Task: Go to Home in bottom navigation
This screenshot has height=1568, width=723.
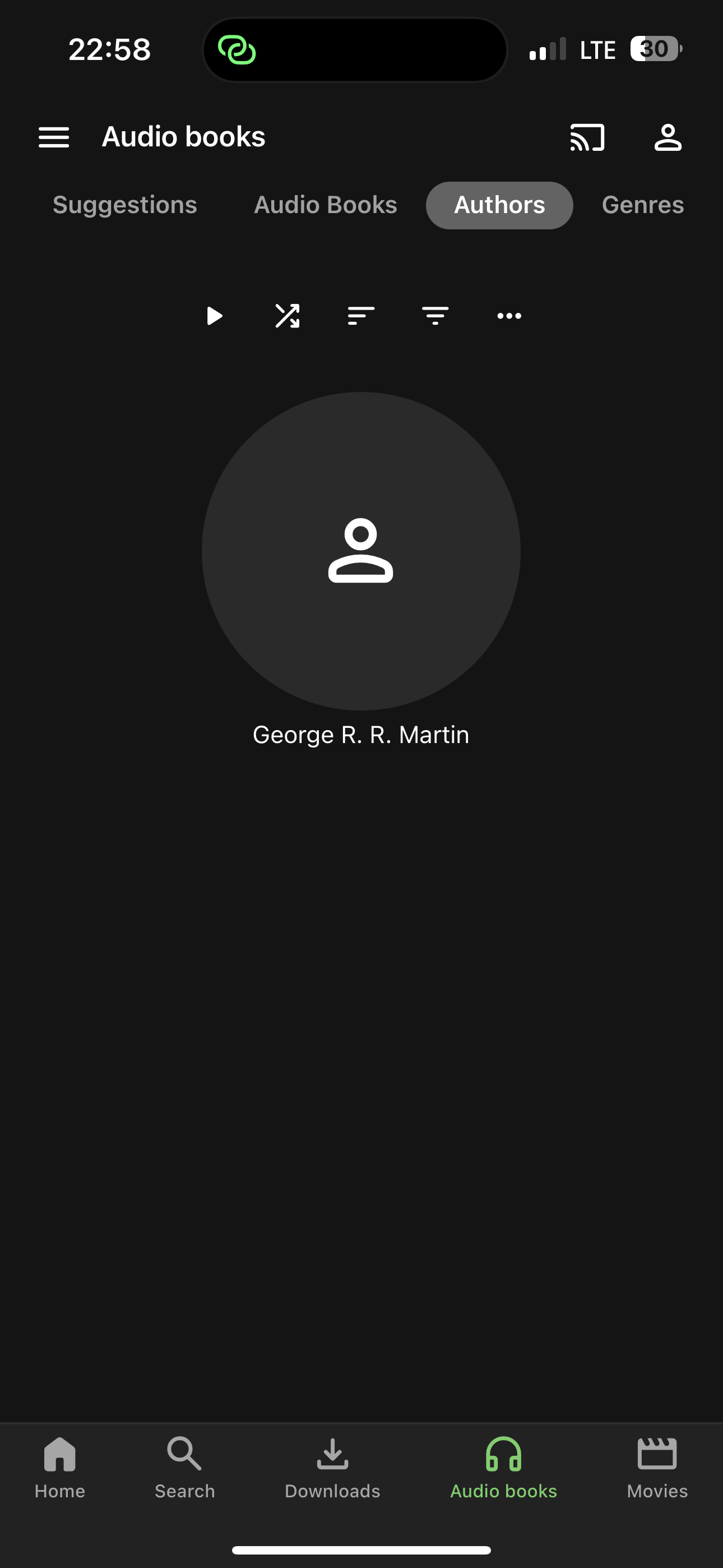Action: [x=59, y=1467]
